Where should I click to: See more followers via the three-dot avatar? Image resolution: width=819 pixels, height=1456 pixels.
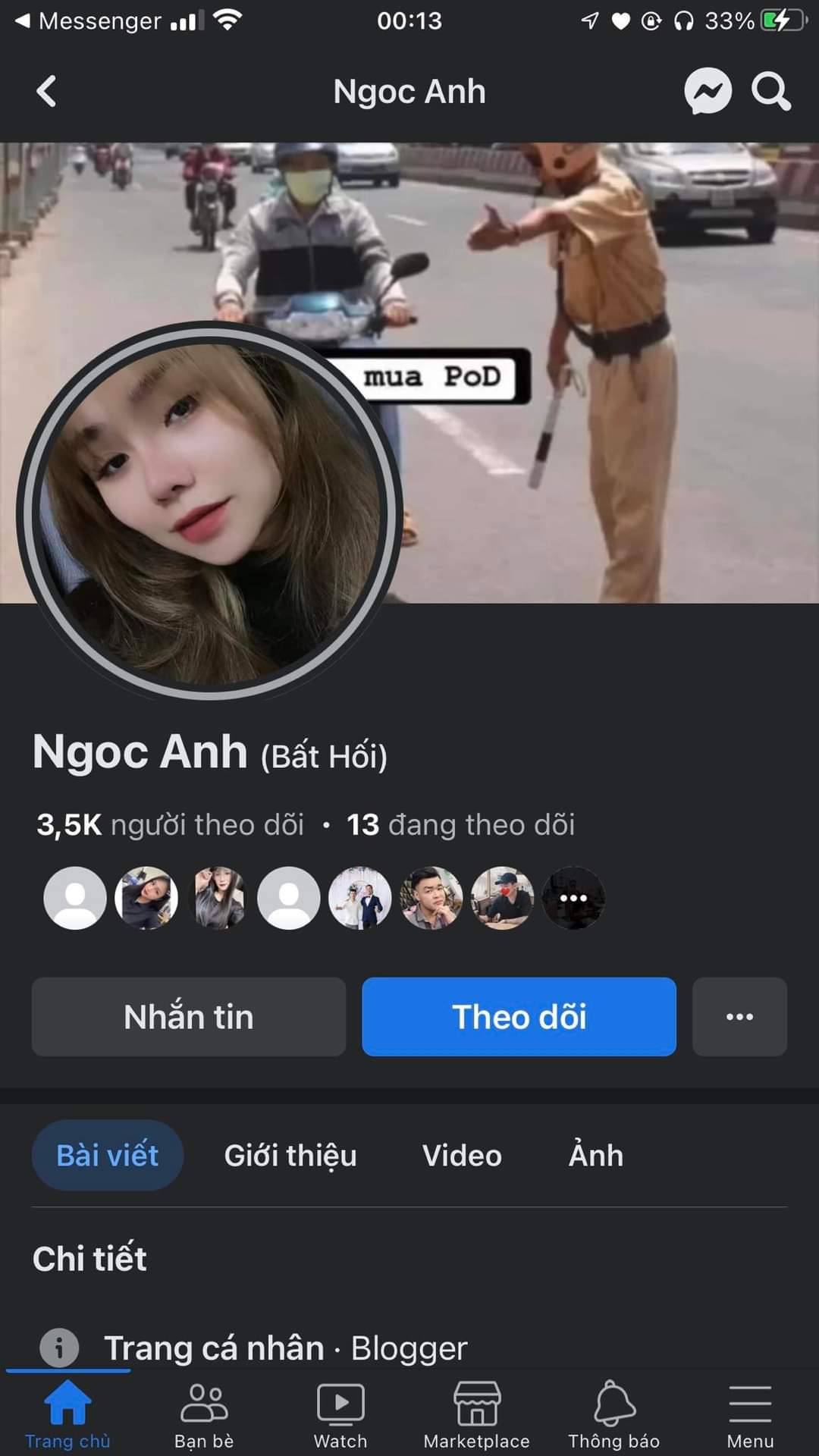point(573,899)
